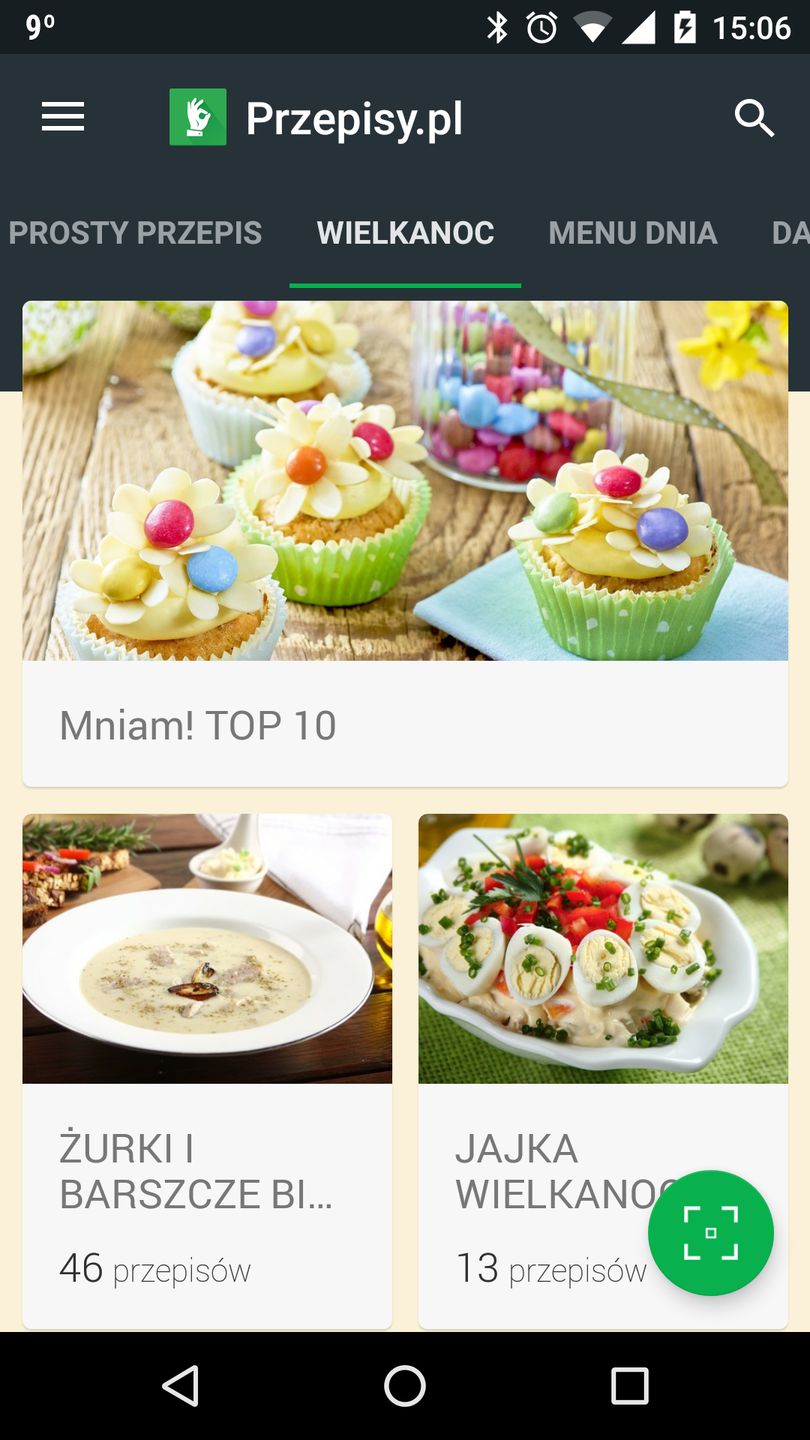Open recipe search magnifier

(x=754, y=118)
